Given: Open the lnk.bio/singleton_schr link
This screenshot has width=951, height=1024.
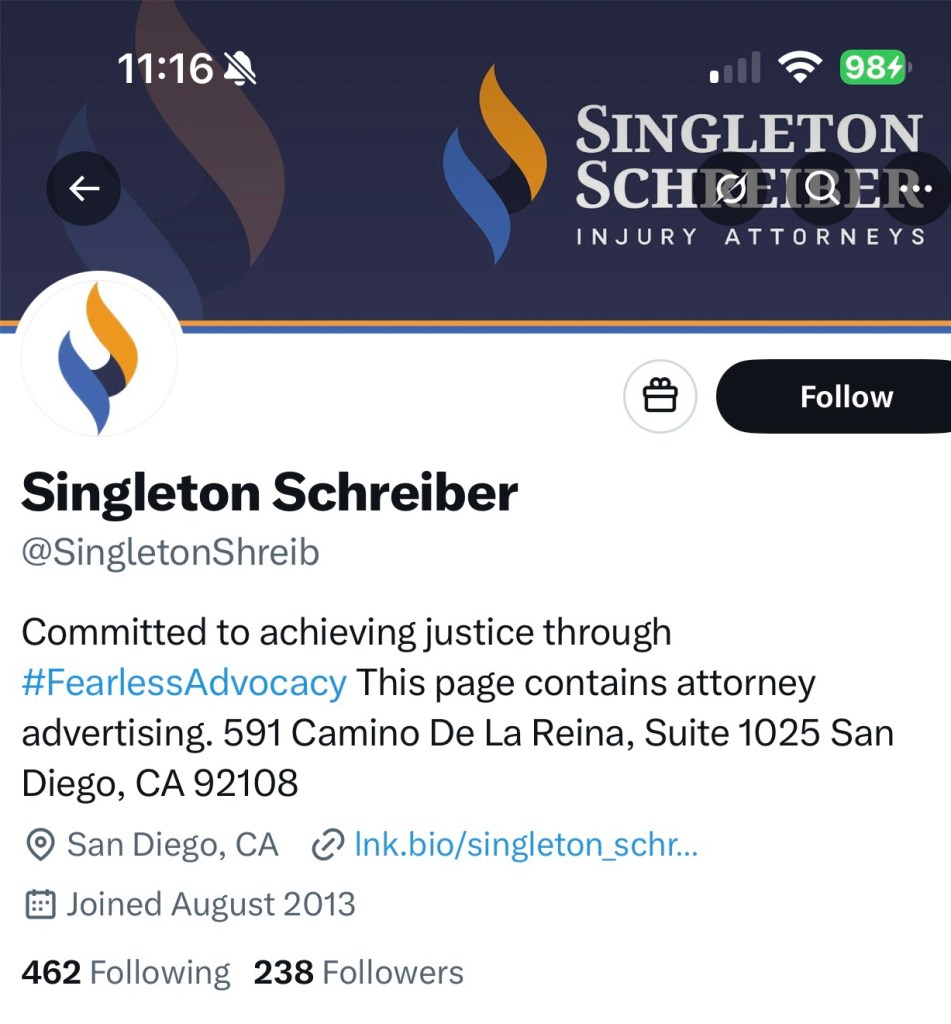Looking at the screenshot, I should click(x=526, y=845).
